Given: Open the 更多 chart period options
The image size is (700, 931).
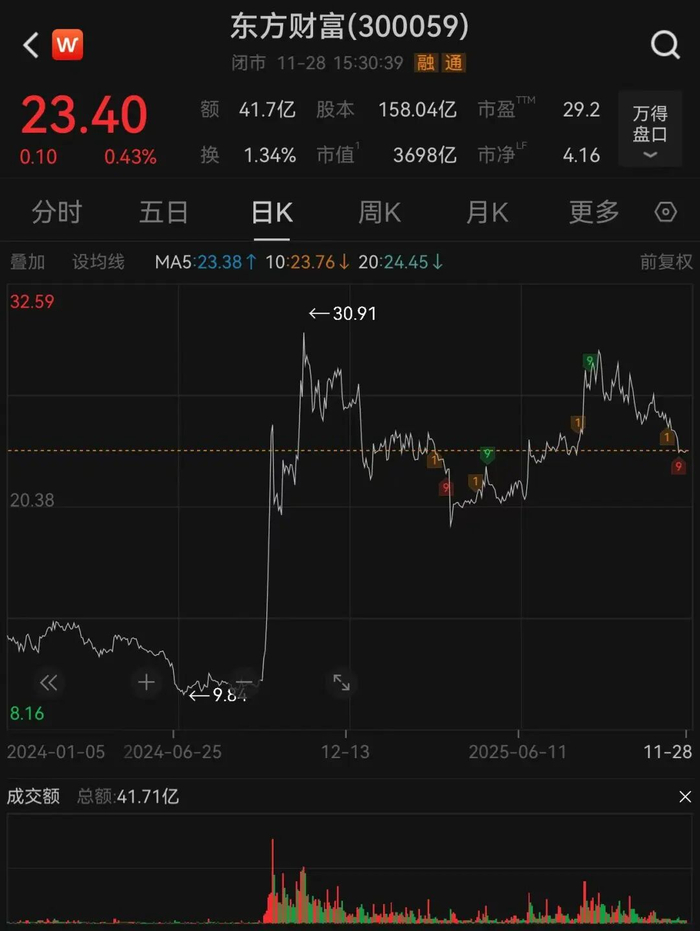Looking at the screenshot, I should tap(594, 212).
